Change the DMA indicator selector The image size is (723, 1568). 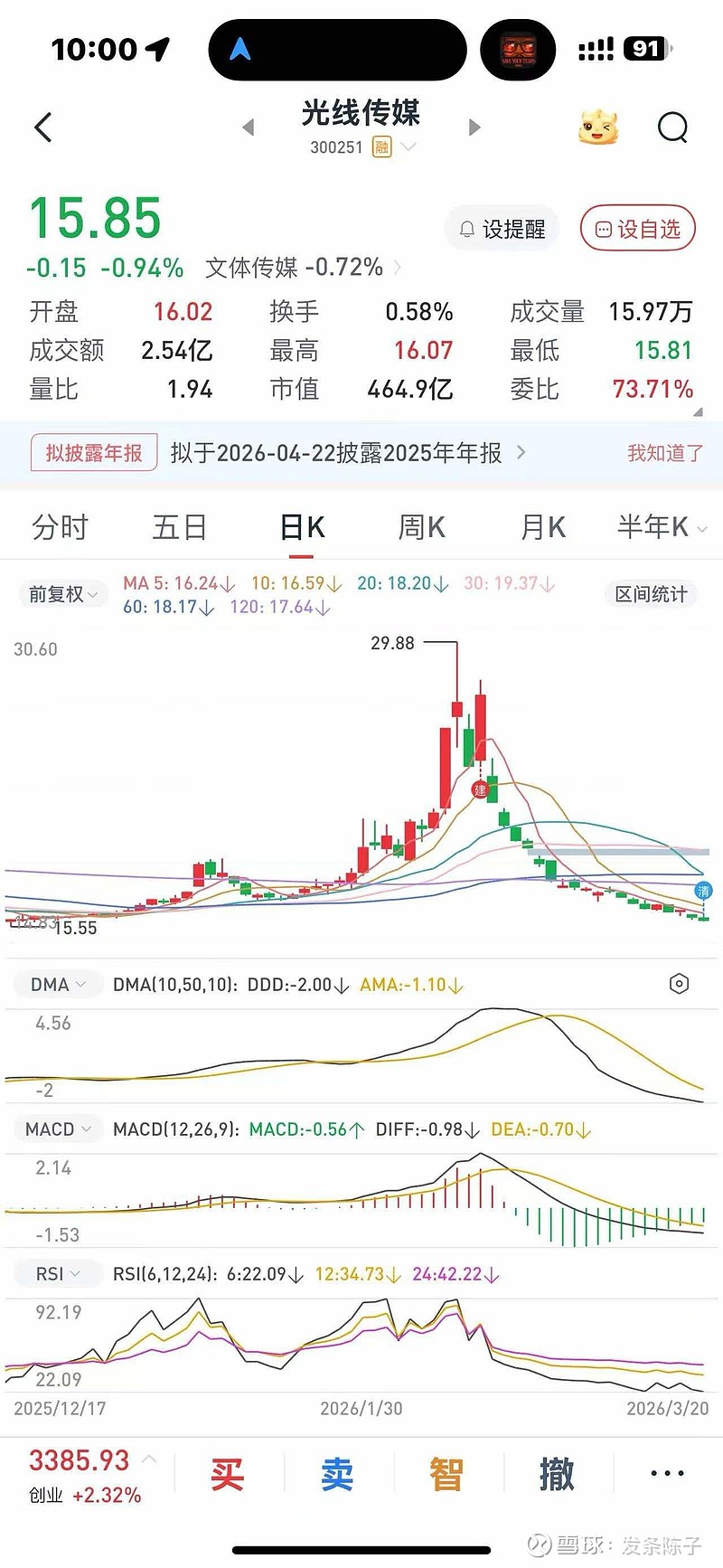click(58, 985)
